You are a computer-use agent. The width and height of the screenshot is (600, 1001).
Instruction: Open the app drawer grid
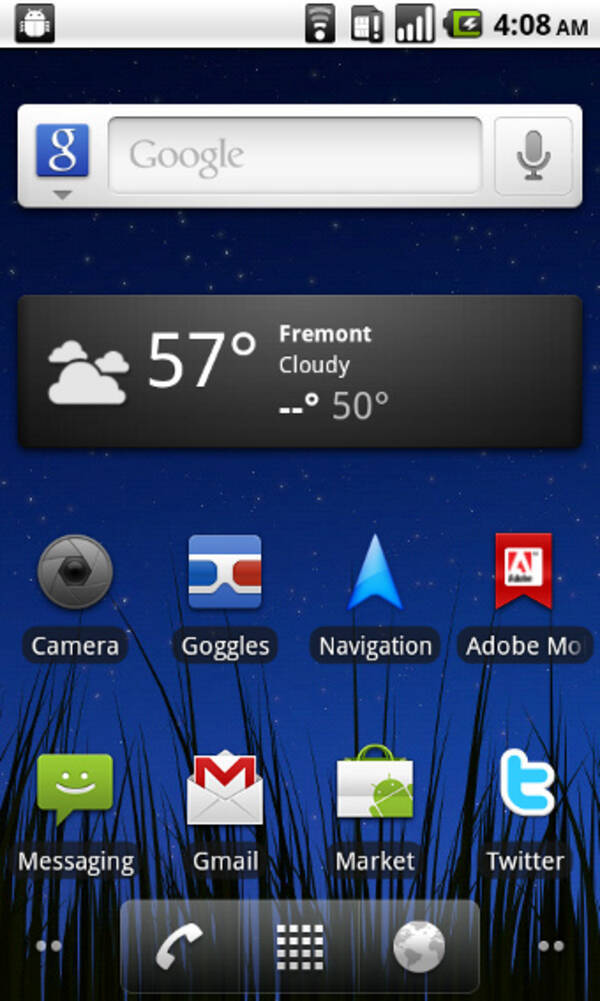pos(300,946)
